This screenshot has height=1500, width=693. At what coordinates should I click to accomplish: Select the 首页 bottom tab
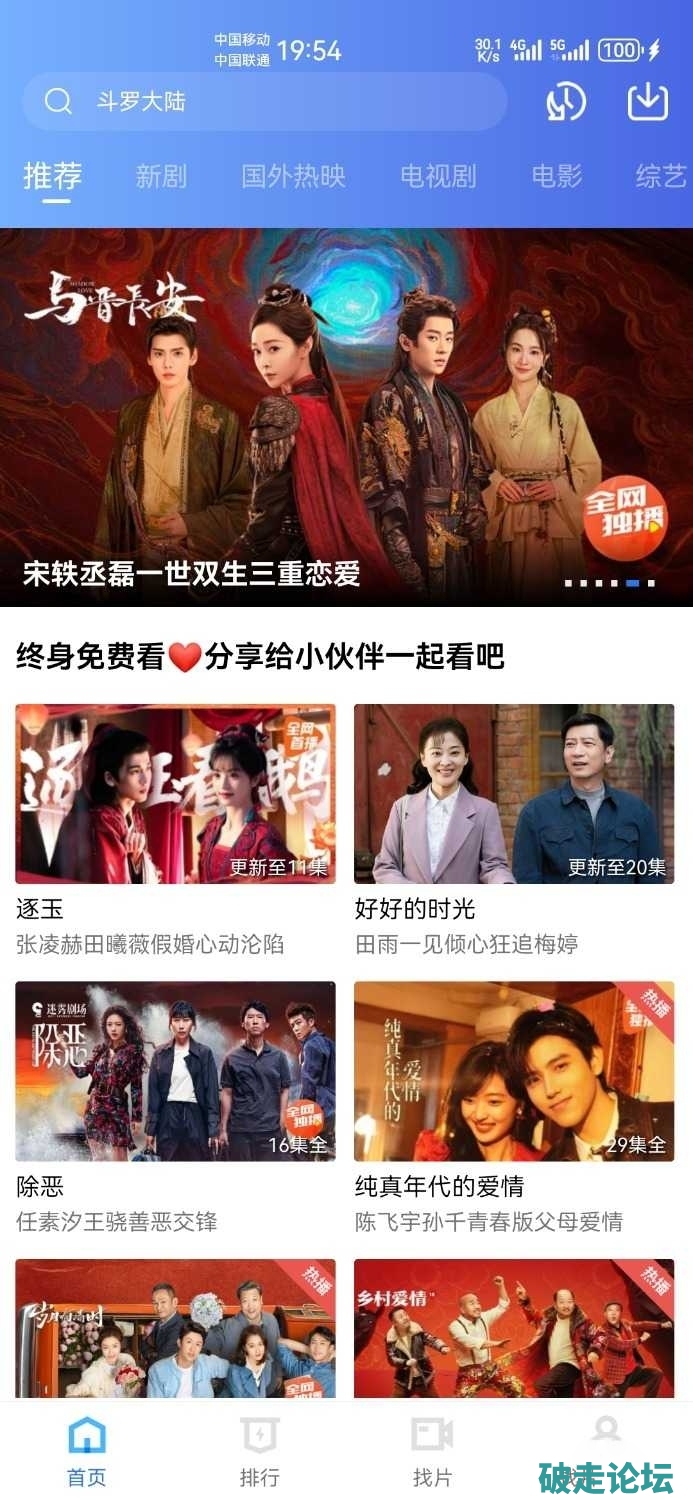tap(87, 1451)
